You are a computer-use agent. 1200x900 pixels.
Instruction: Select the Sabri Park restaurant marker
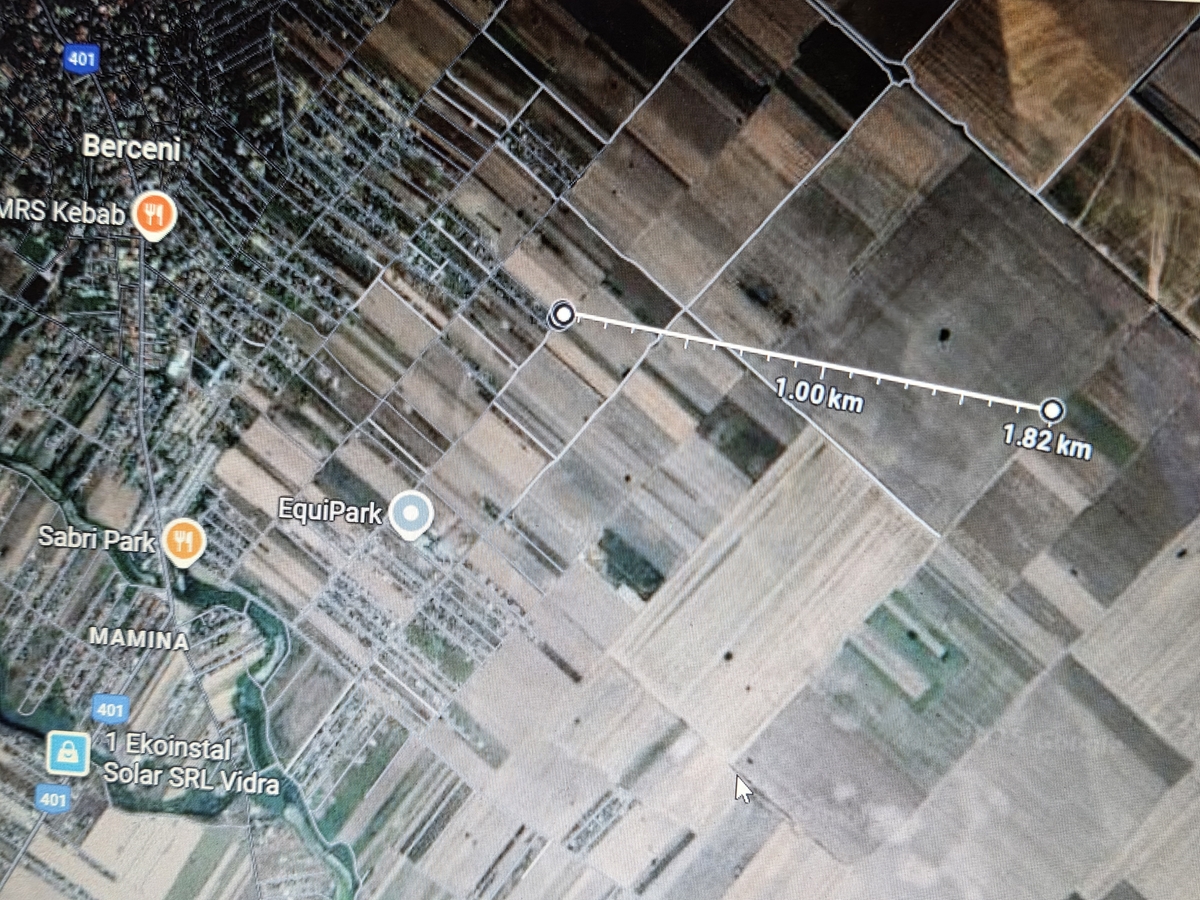point(183,540)
